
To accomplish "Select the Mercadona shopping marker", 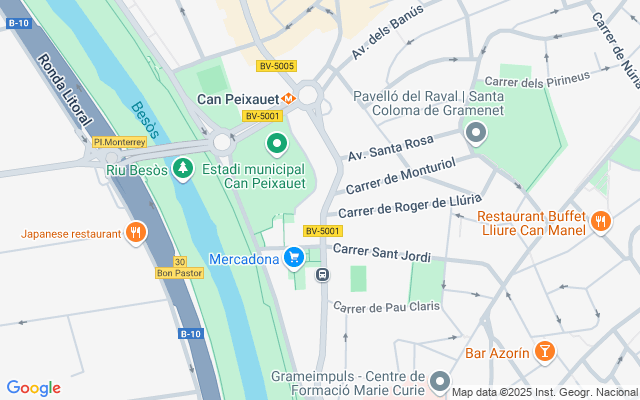I will point(293,259).
